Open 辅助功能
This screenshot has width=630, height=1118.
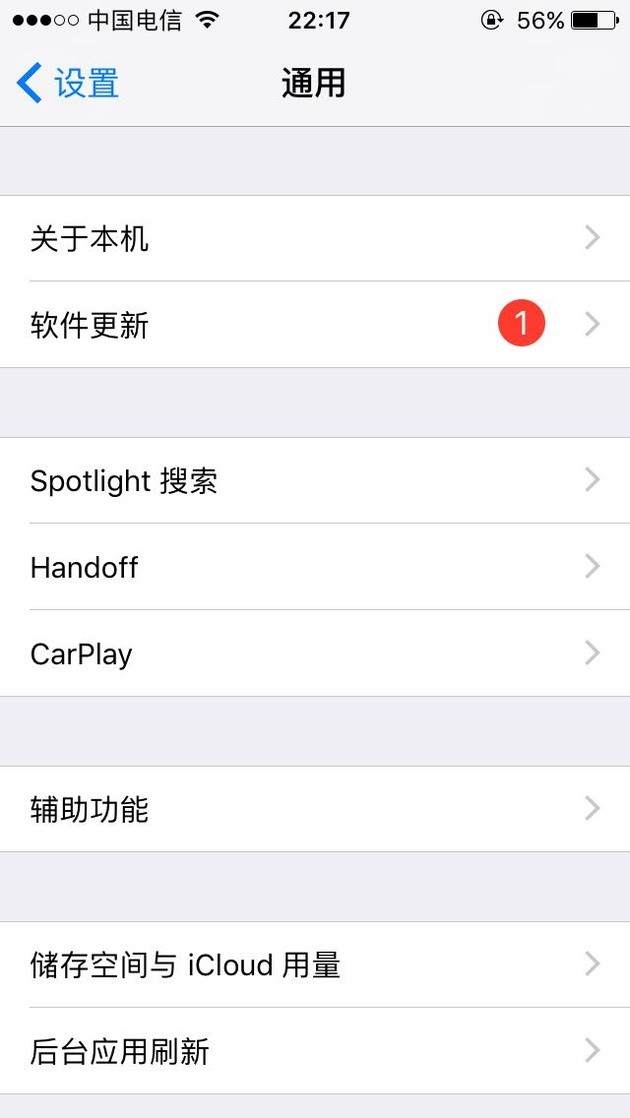click(x=315, y=809)
